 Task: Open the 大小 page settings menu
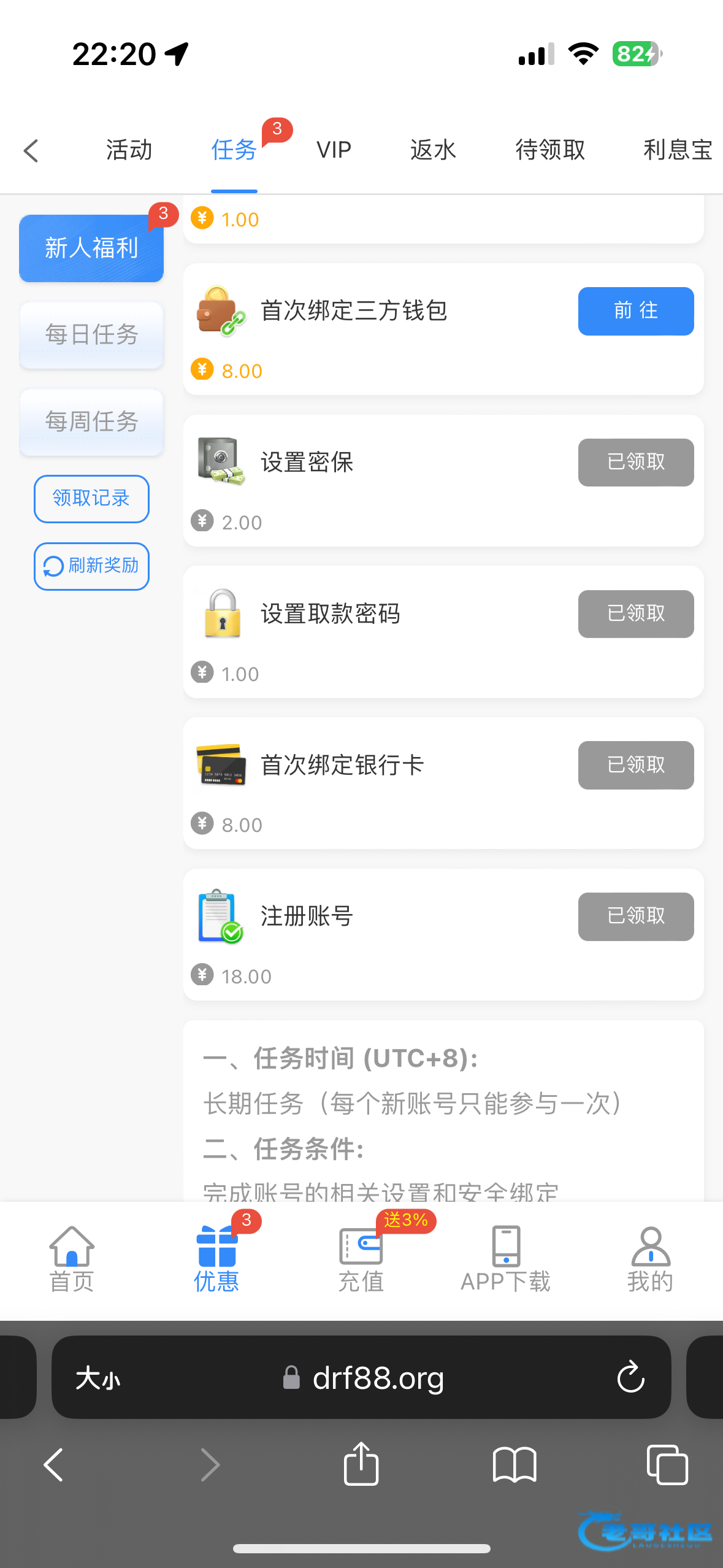coord(98,1379)
